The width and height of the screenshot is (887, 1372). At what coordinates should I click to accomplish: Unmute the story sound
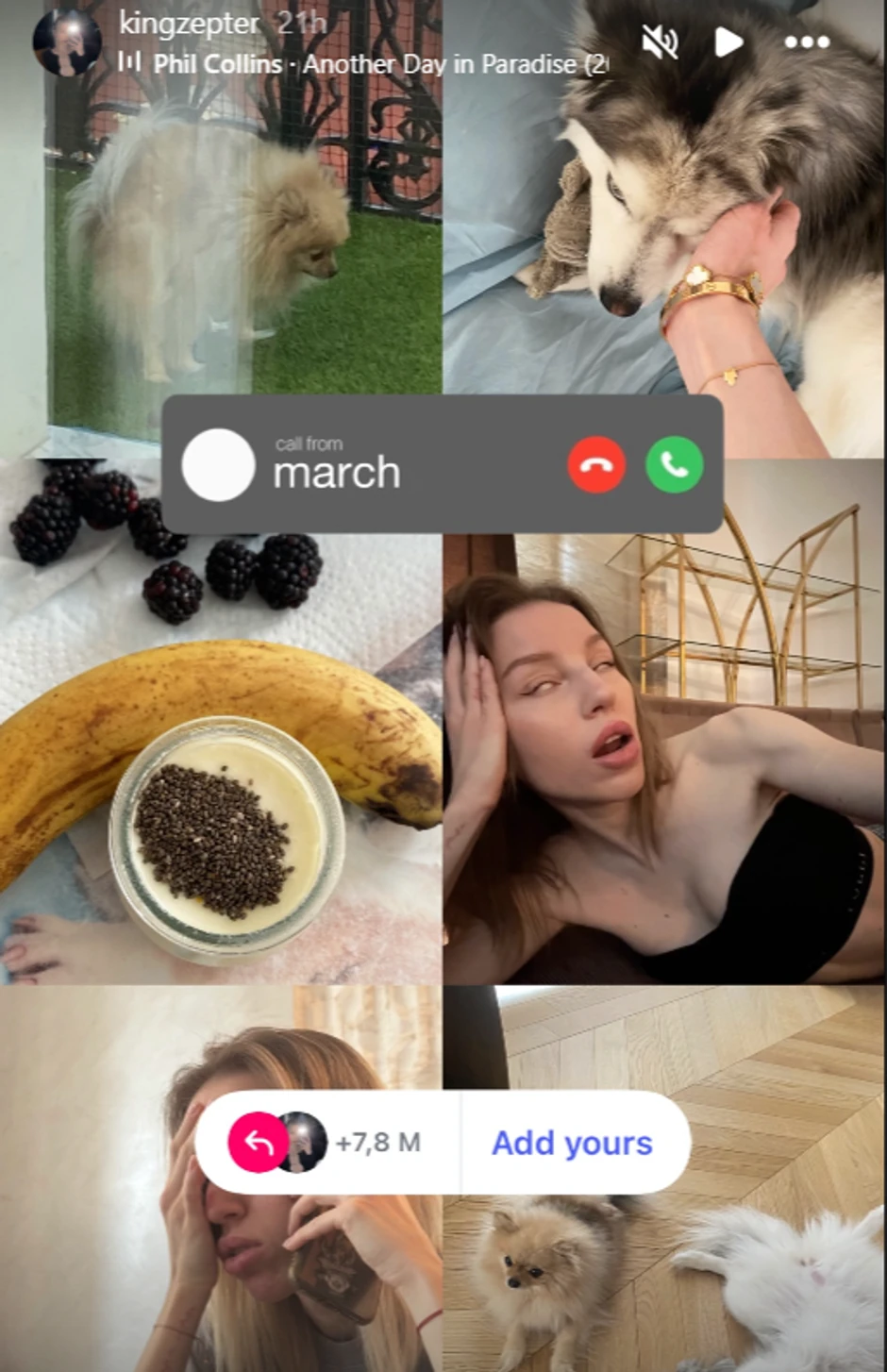pos(659,42)
